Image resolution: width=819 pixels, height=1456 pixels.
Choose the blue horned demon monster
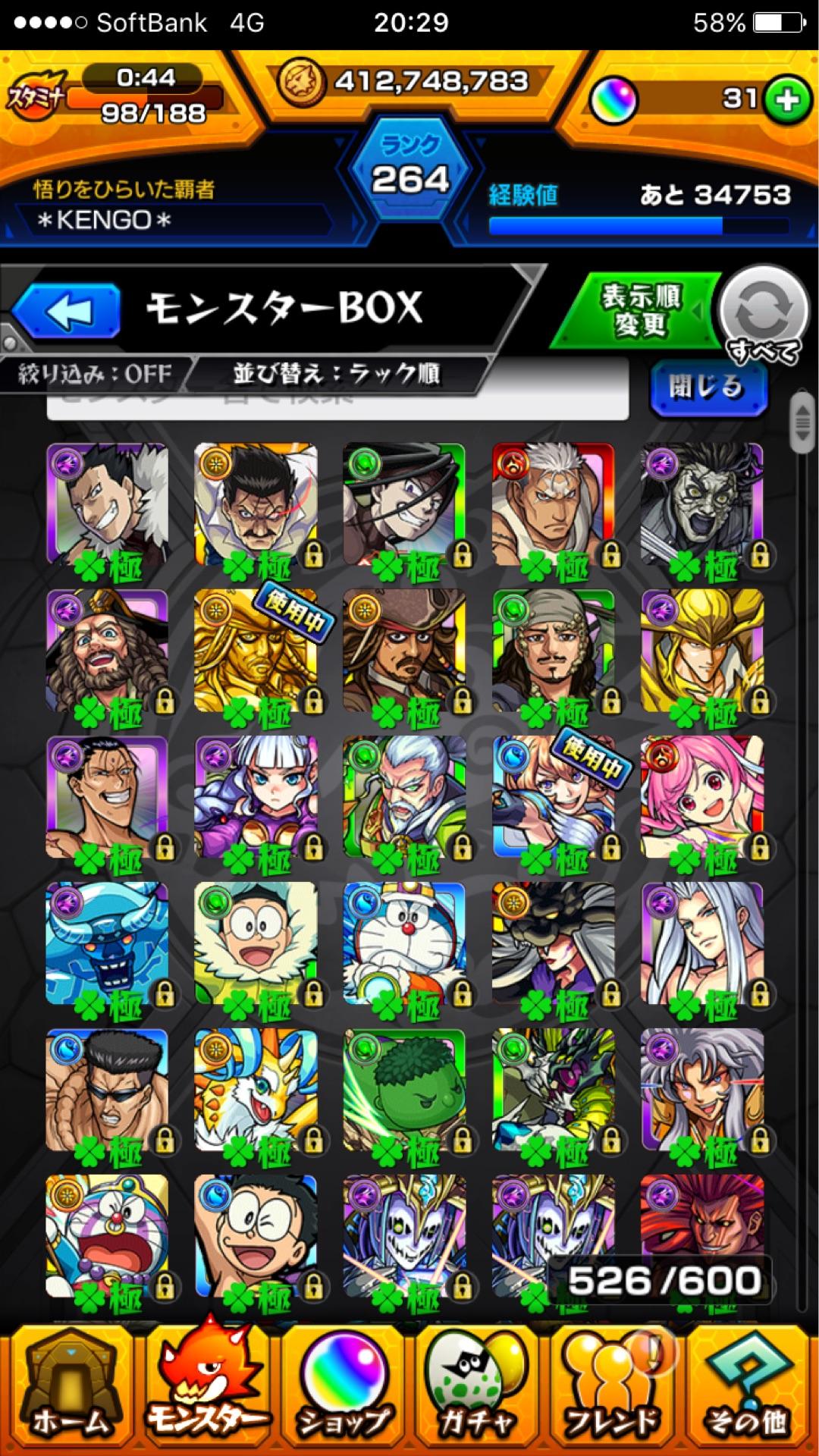pyautogui.click(x=107, y=945)
